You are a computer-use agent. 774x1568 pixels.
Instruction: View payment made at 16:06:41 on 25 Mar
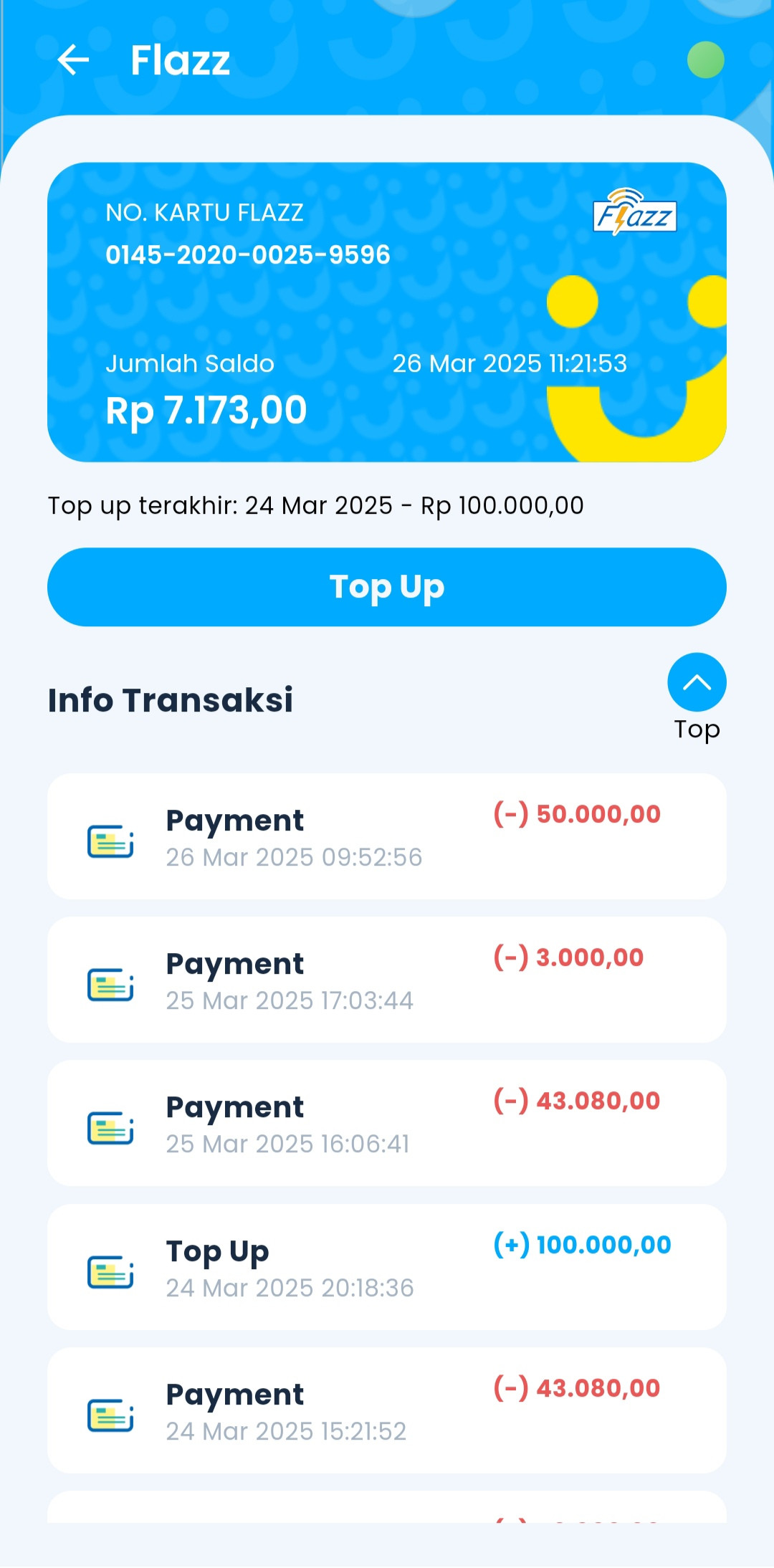[x=387, y=1123]
